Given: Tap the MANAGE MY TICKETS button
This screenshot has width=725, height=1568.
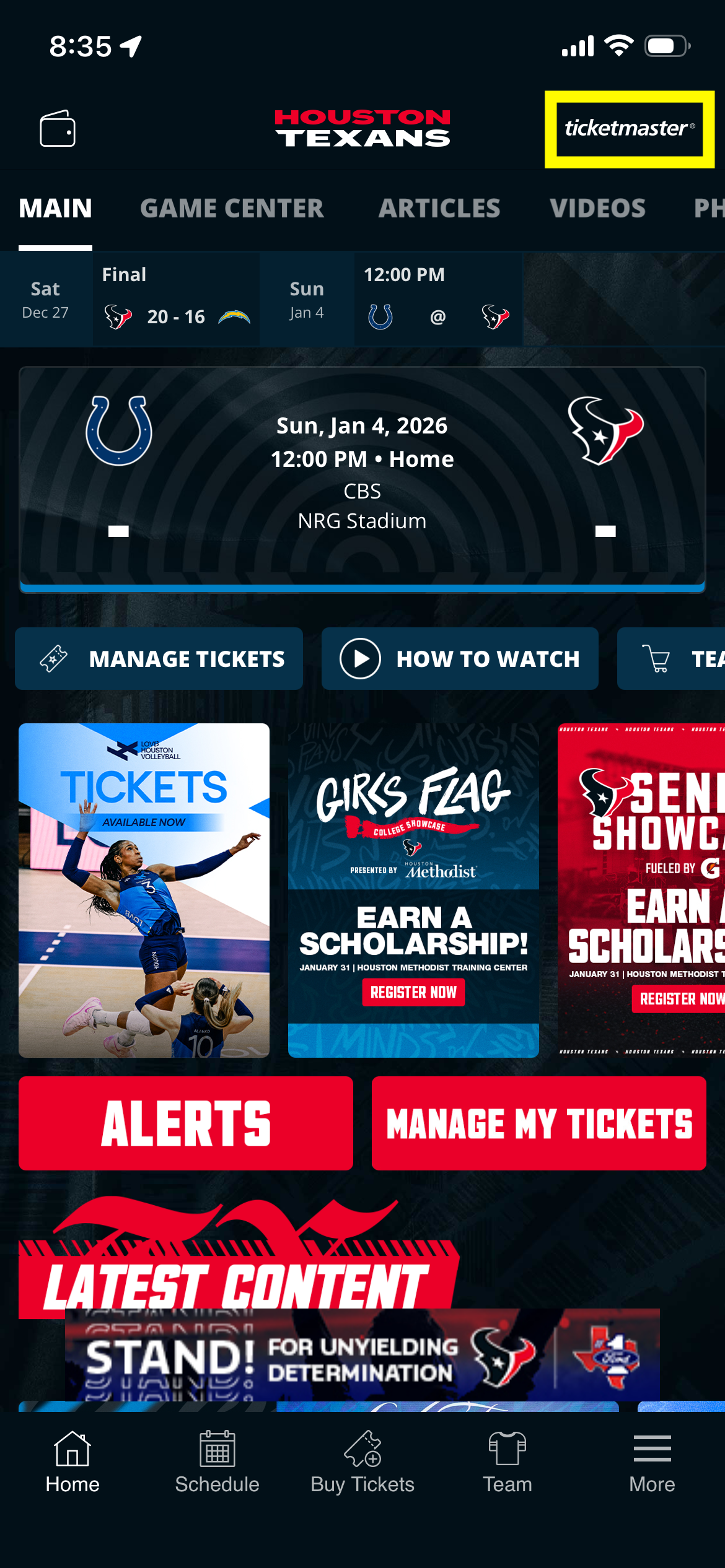Looking at the screenshot, I should [x=538, y=1123].
